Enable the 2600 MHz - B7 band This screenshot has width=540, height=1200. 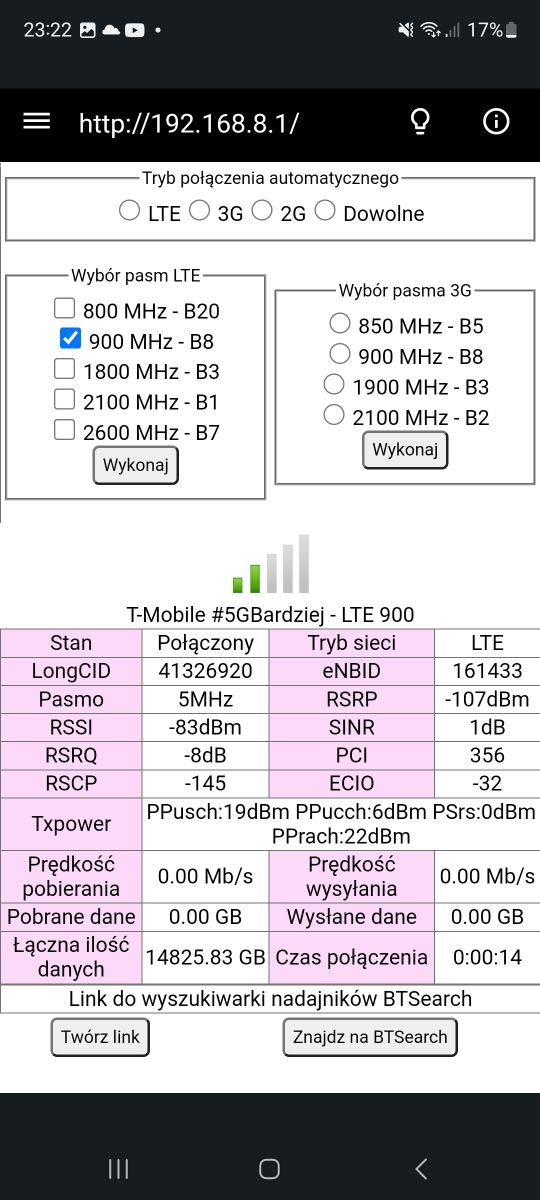[64, 430]
